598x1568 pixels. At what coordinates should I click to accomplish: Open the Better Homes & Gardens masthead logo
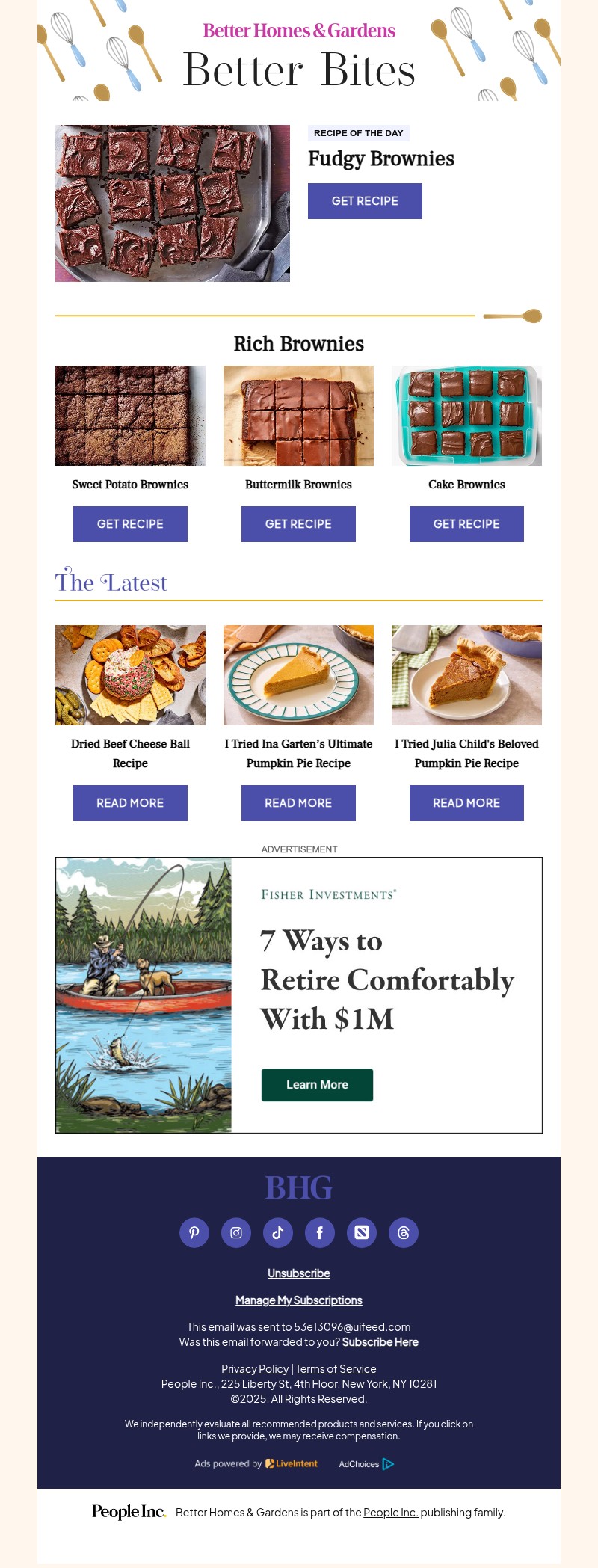pyautogui.click(x=298, y=31)
